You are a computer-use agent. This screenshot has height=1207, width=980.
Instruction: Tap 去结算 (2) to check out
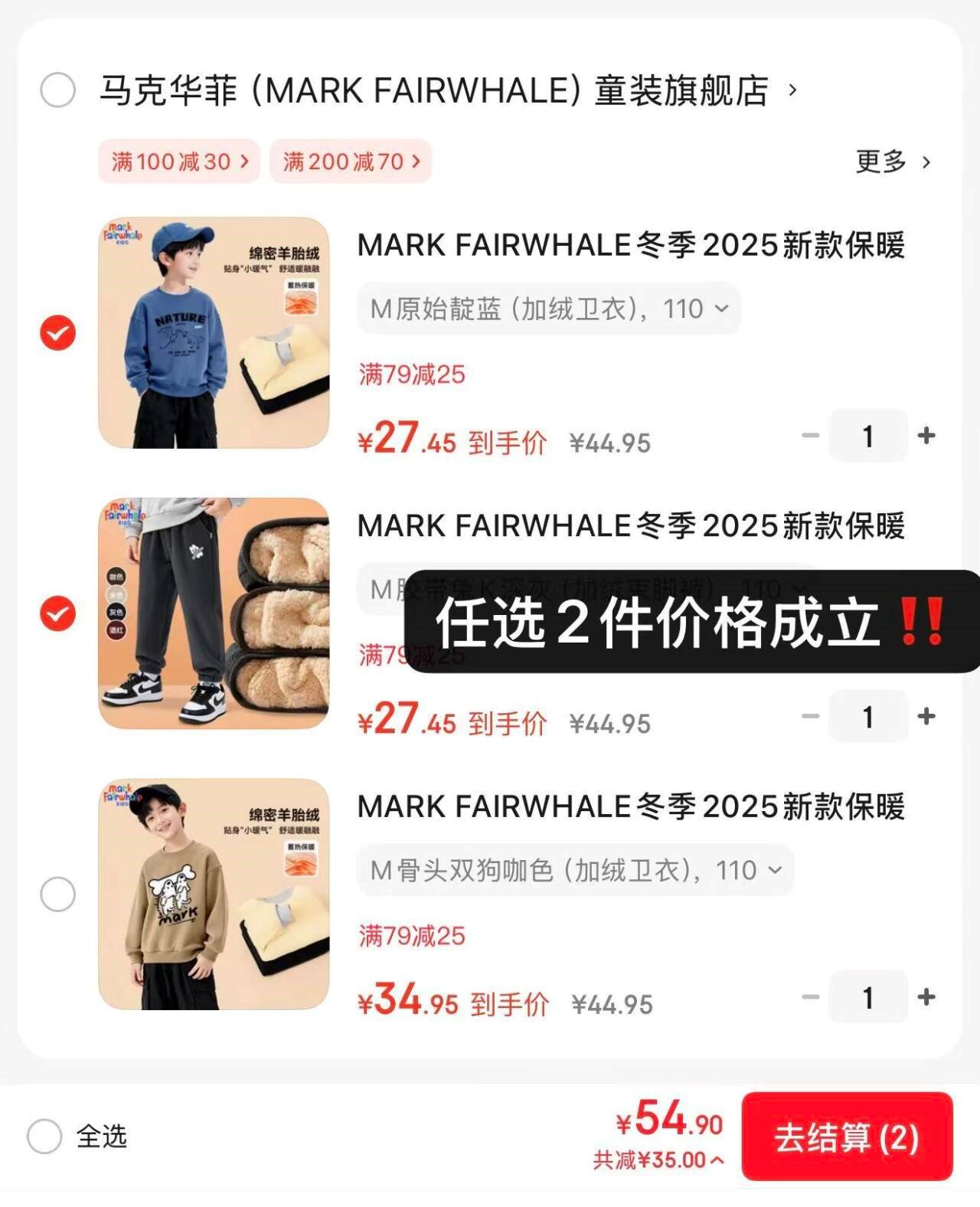tap(847, 1137)
